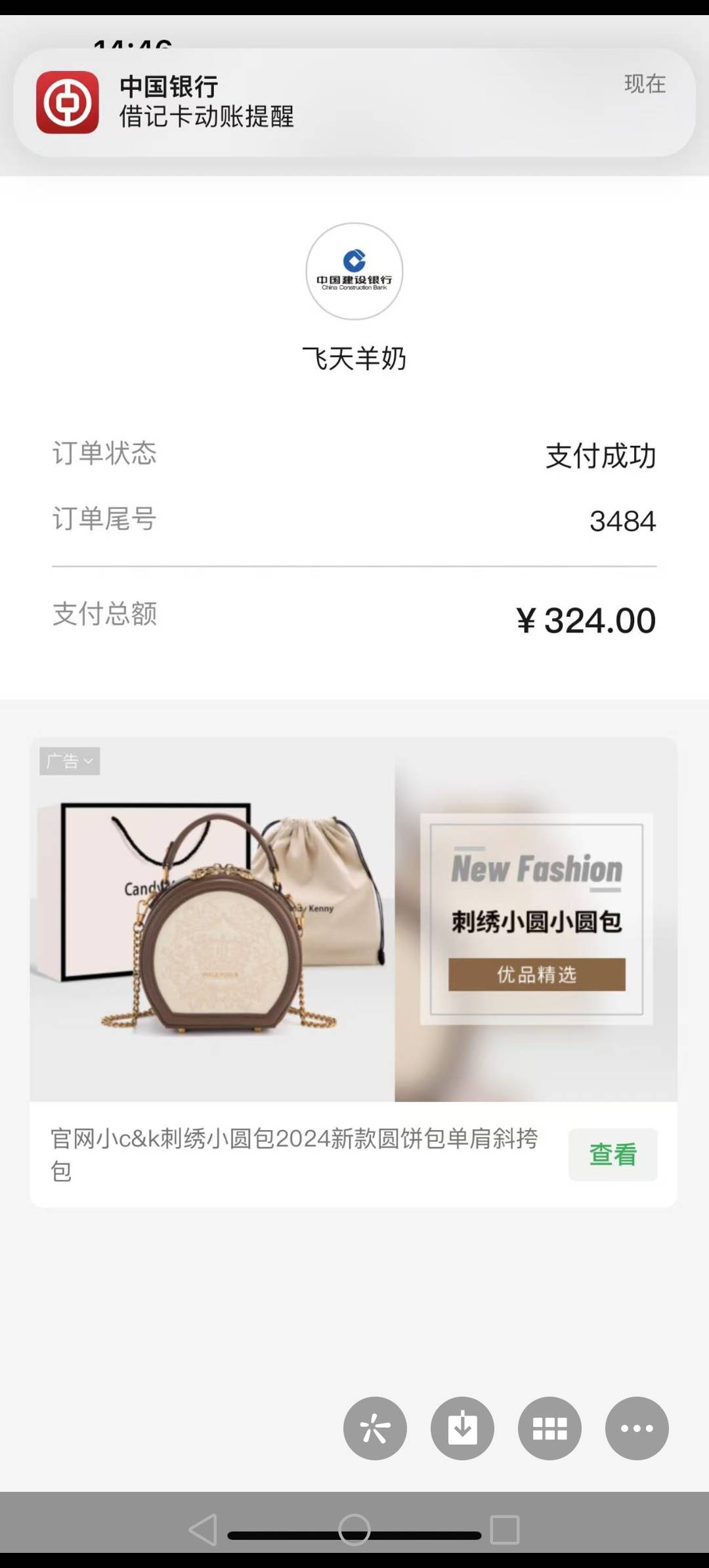Open the grid menu floating button
The image size is (709, 1568).
pos(549,1428)
